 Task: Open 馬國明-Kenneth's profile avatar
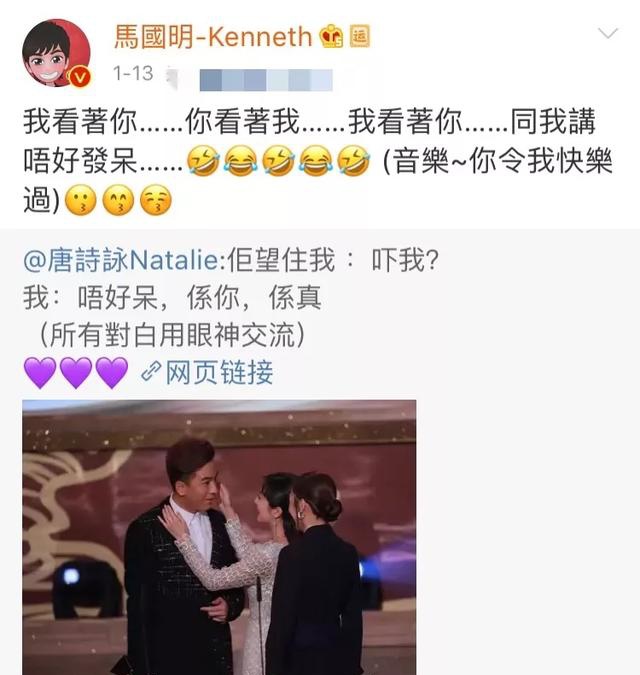56,53
